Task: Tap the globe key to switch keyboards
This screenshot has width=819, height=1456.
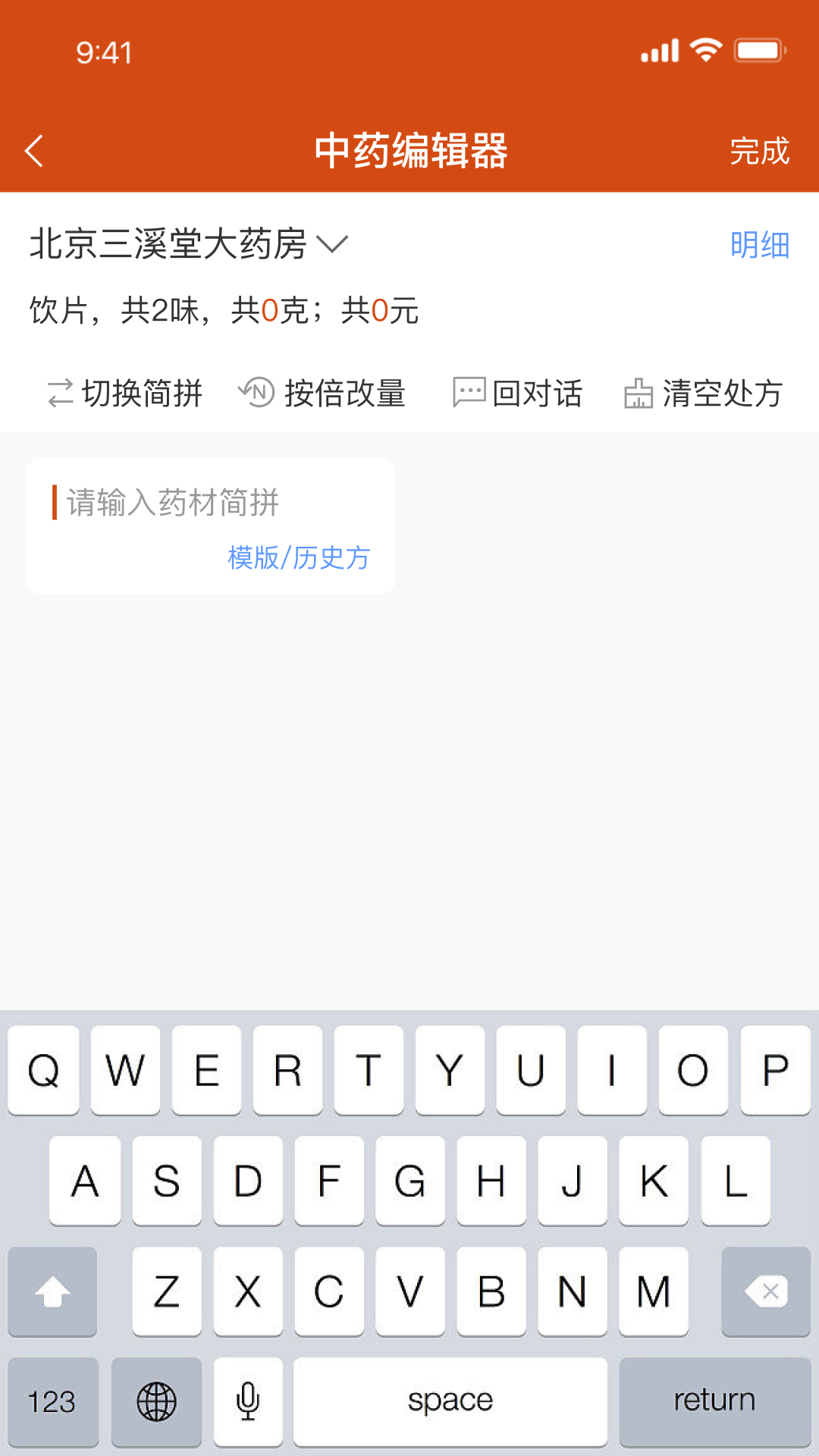Action: click(x=156, y=1401)
